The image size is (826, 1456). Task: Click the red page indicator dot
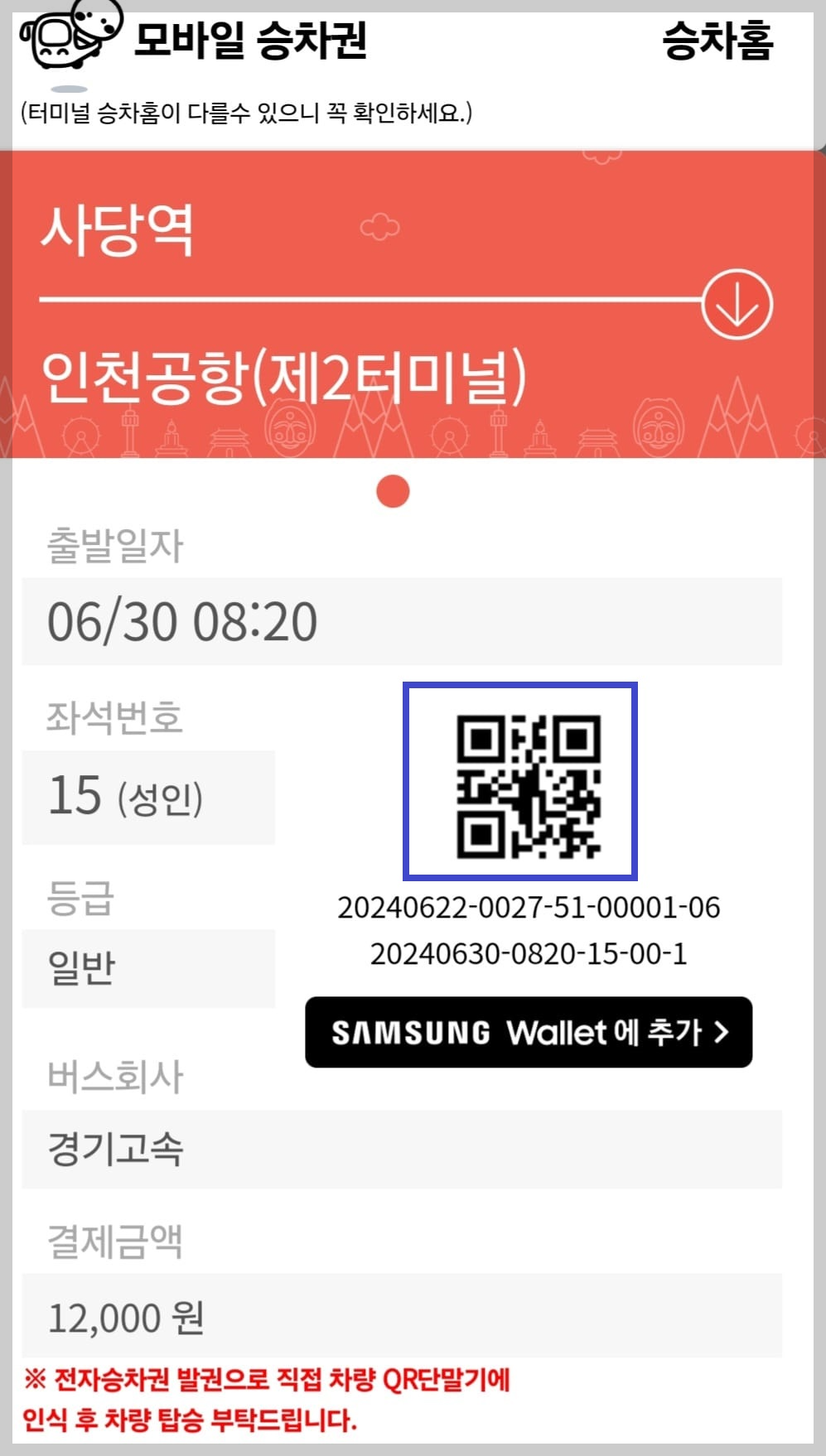[393, 490]
